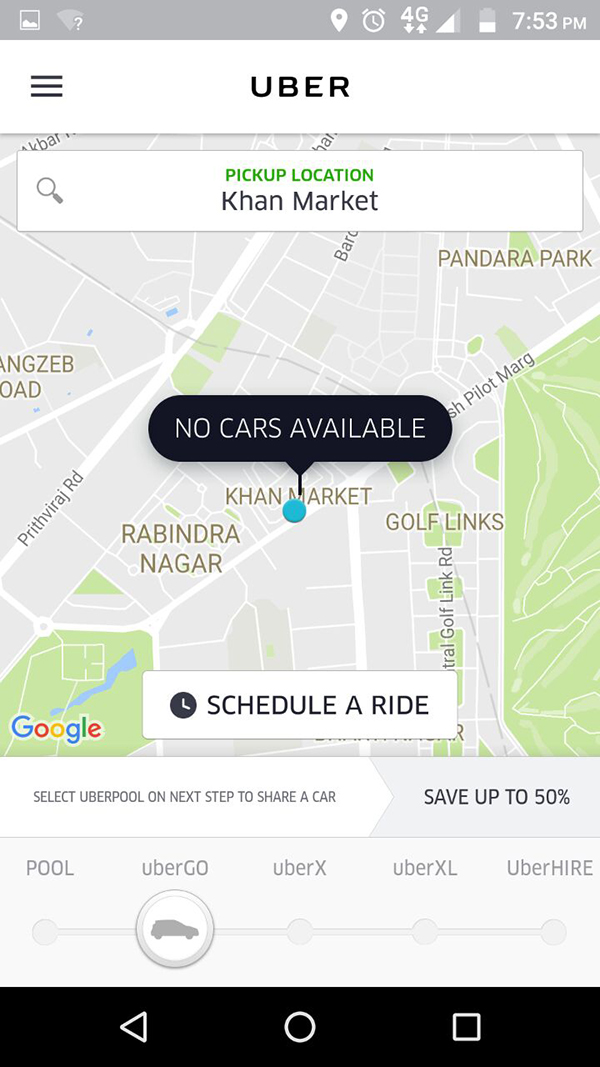Switch to UberHIRE service
Screen dimensions: 600x1067
pos(551,932)
